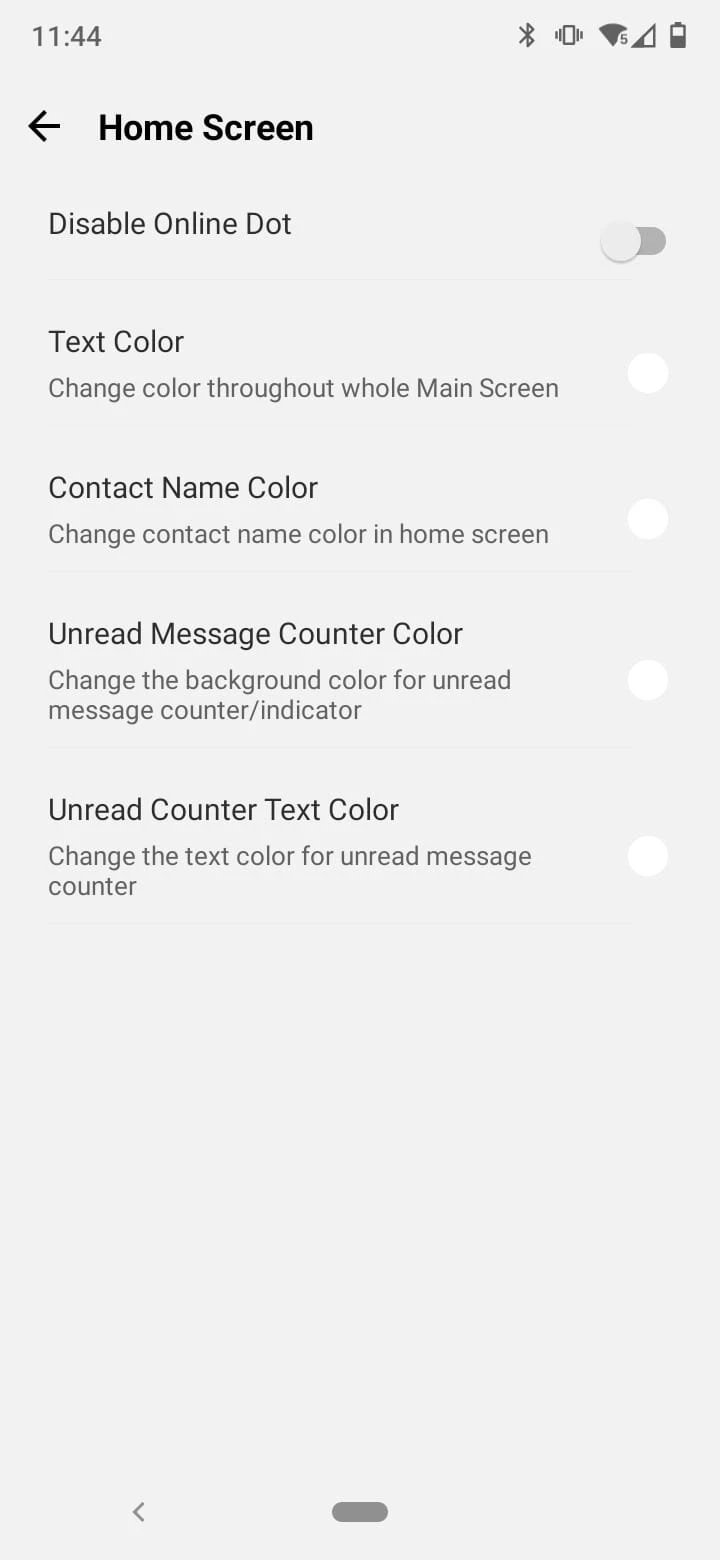Change the Contact Name Color
Screen dimensions: 720x1560
click(298, 510)
